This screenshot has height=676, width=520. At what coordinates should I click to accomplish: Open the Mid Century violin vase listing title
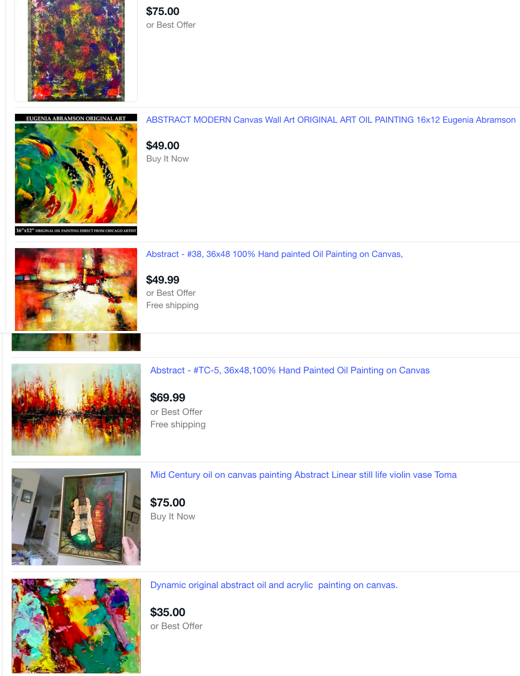pos(303,475)
